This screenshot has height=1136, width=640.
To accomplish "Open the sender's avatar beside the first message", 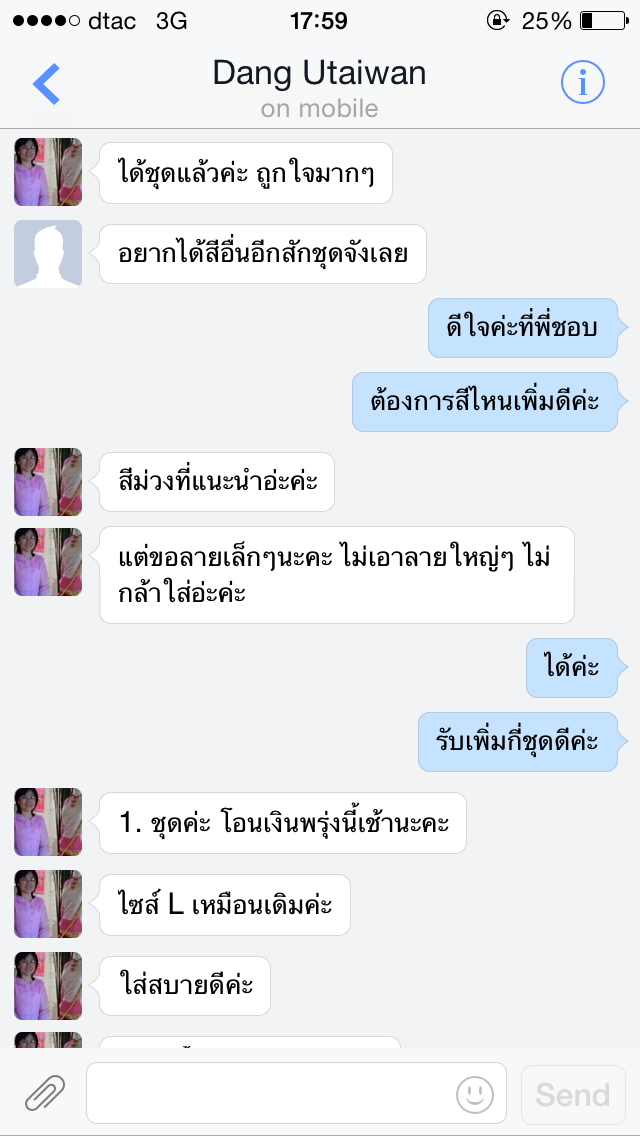I will pyautogui.click(x=48, y=172).
